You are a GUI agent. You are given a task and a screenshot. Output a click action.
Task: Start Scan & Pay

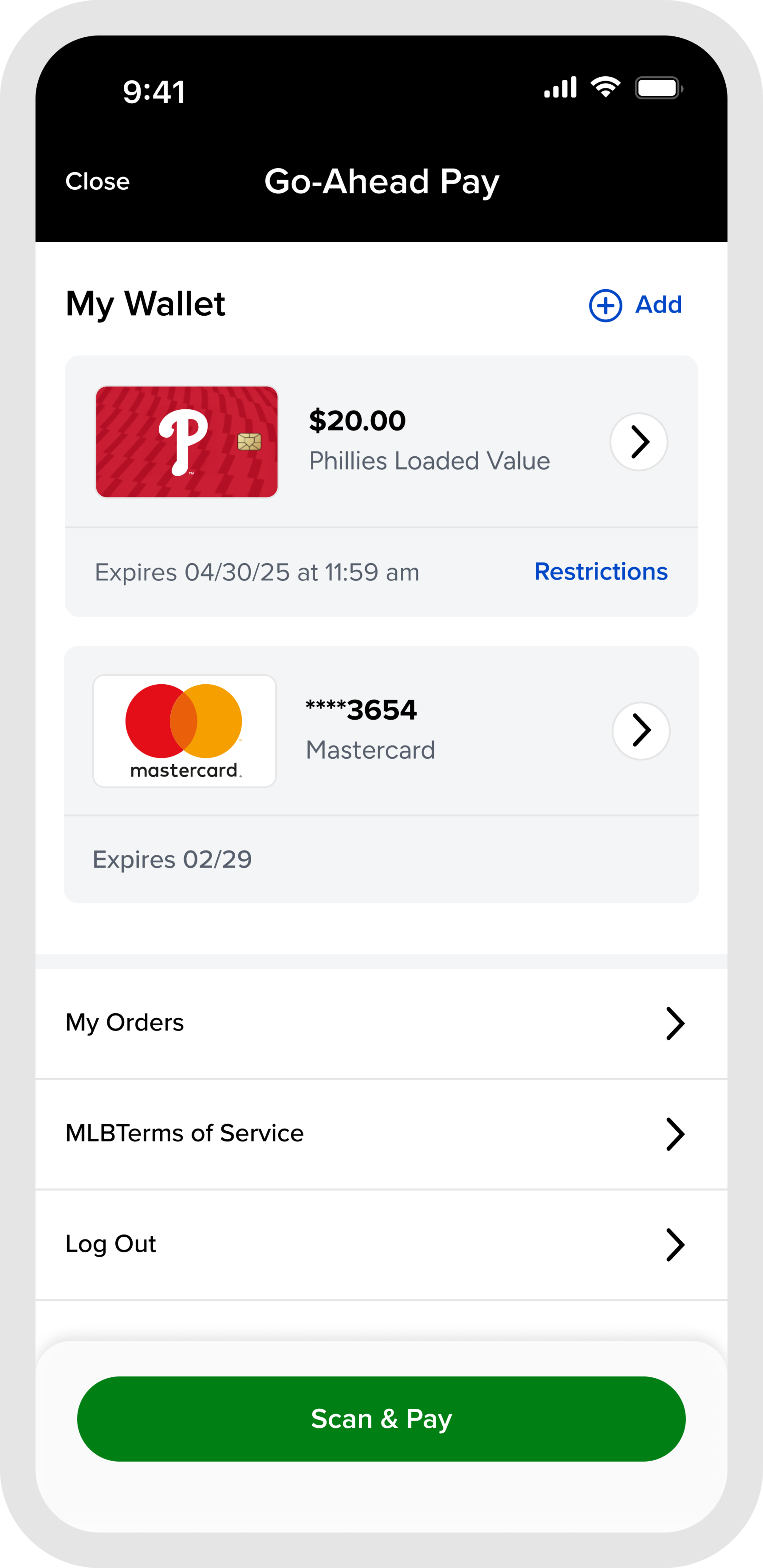coord(381,1419)
